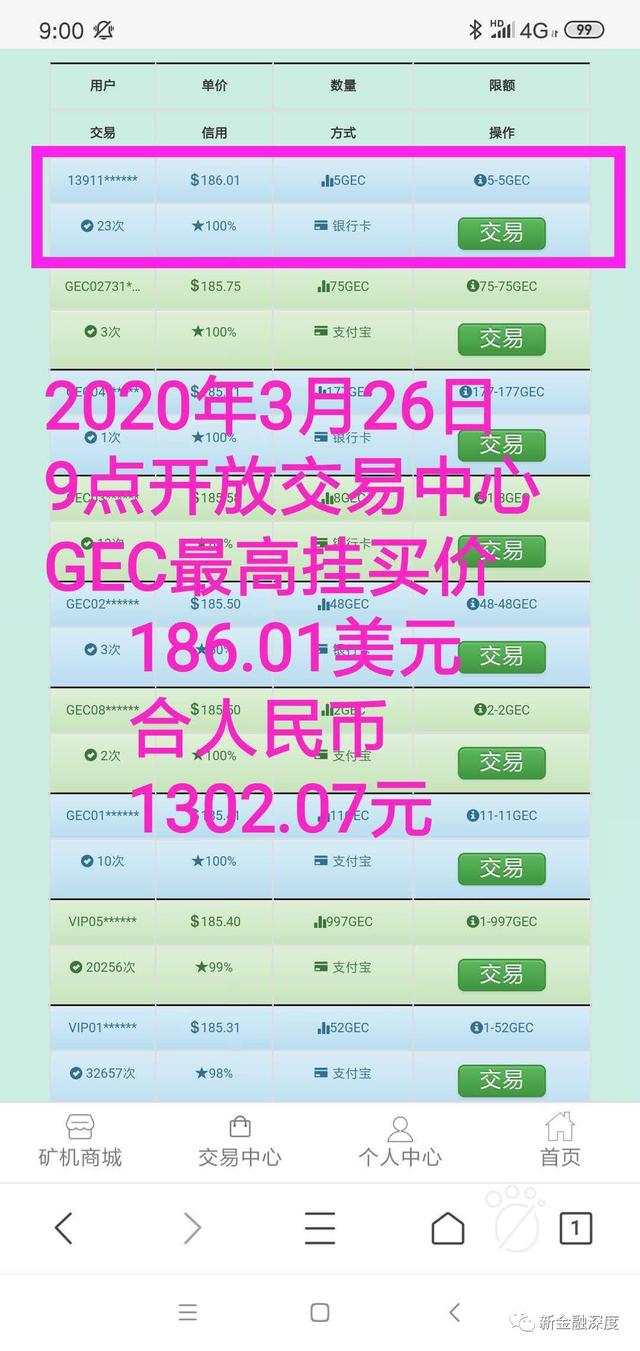Tap 交易 for VIP05's 997GEC order
Viewport: 640px width, 1351px height.
coord(501,975)
